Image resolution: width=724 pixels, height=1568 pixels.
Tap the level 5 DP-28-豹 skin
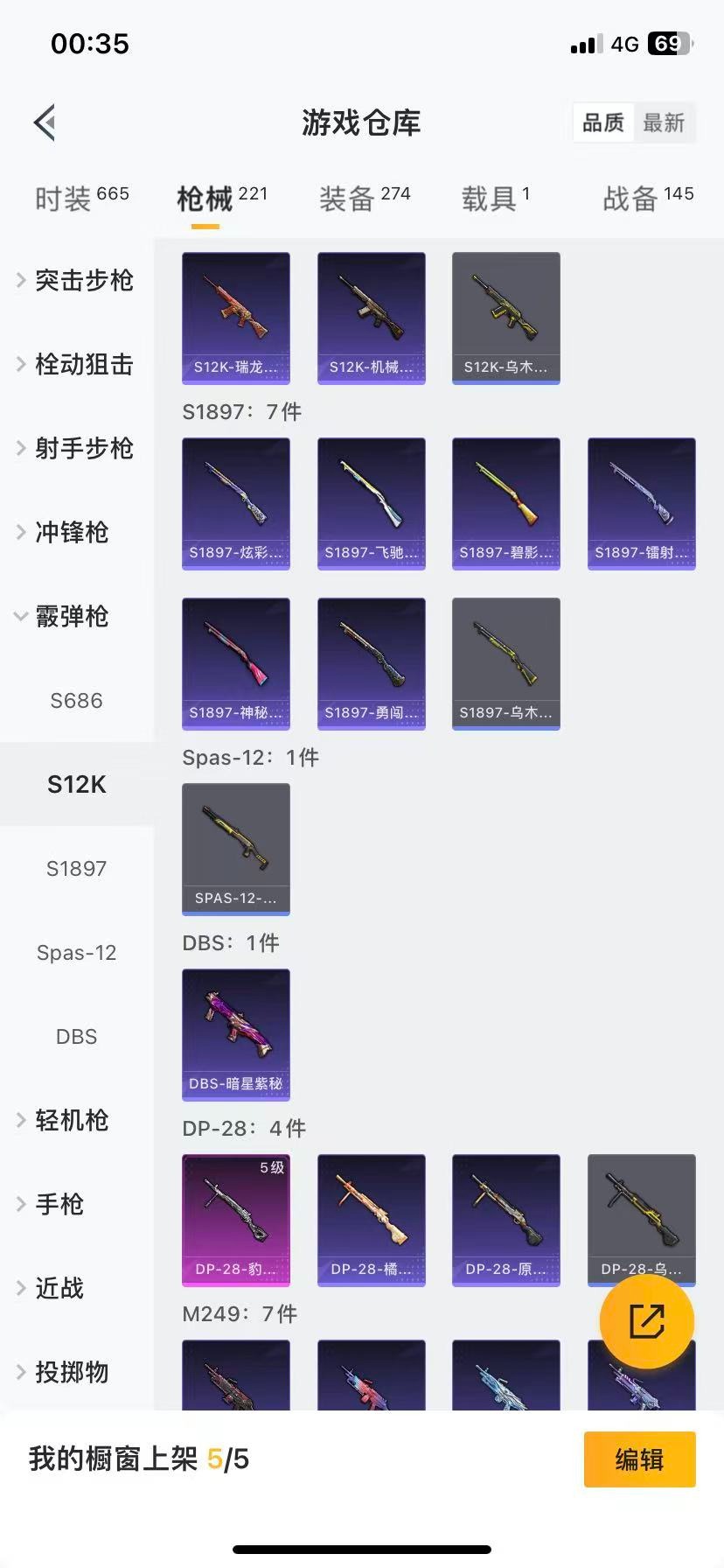tap(235, 1220)
